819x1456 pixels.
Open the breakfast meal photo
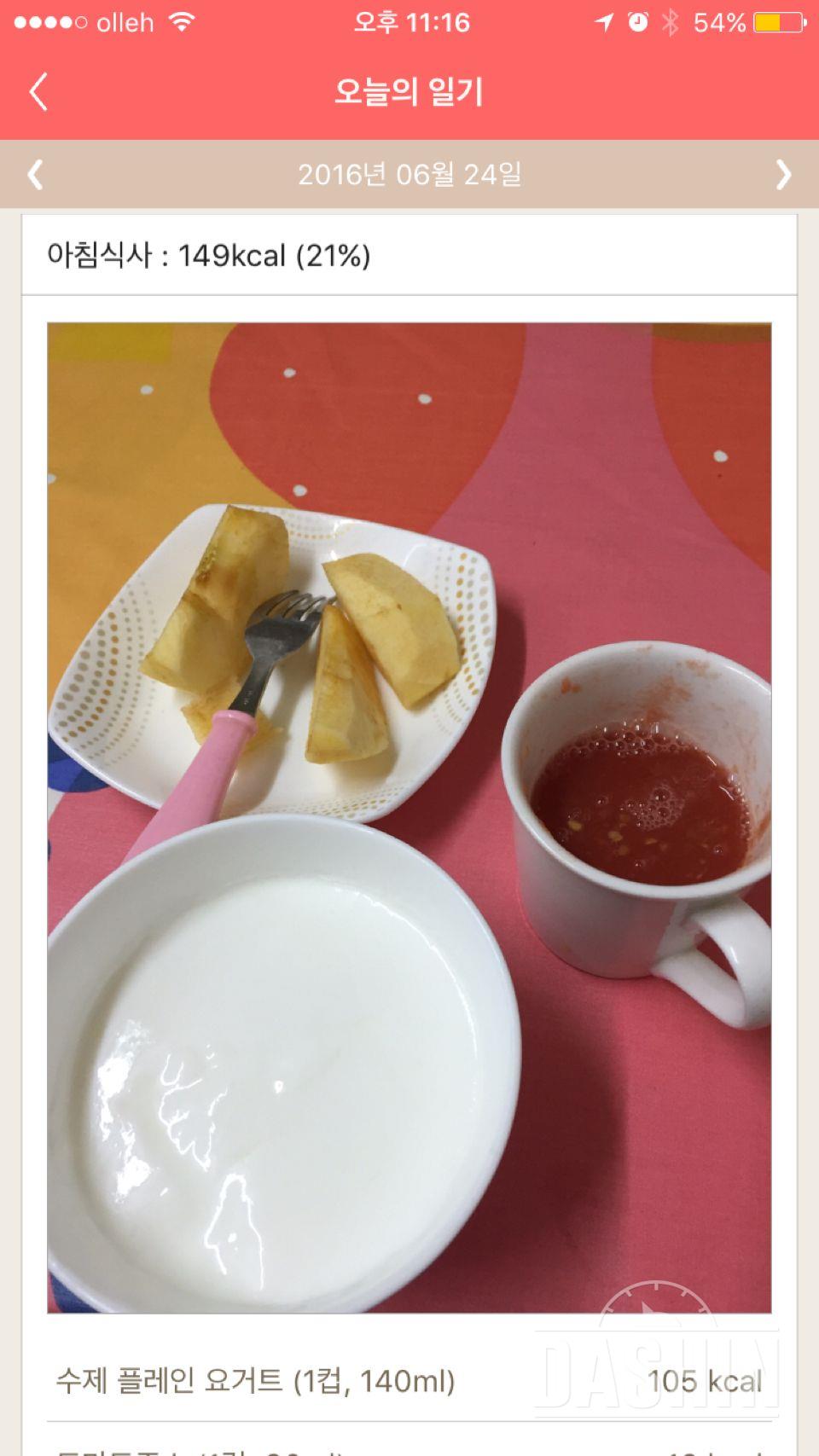(409, 817)
